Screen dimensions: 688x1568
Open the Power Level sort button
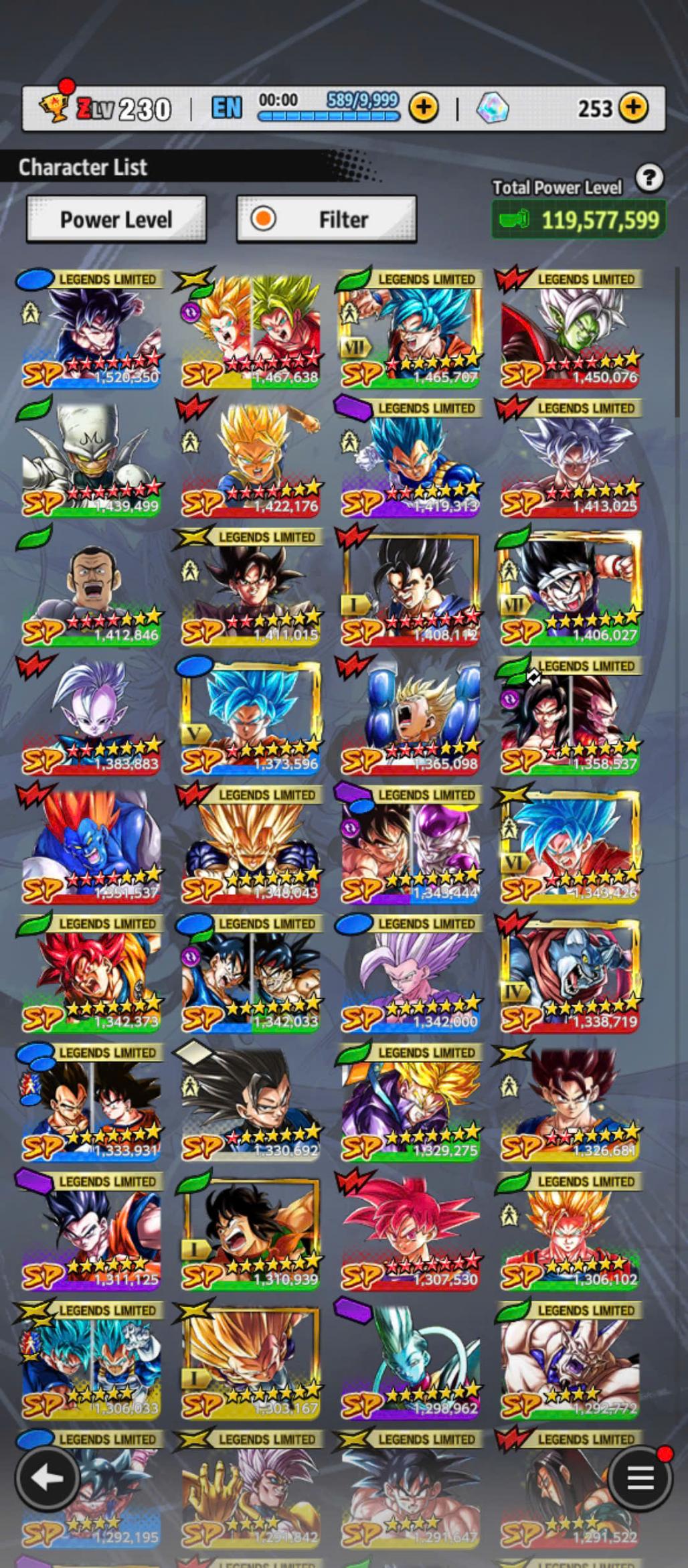[116, 220]
